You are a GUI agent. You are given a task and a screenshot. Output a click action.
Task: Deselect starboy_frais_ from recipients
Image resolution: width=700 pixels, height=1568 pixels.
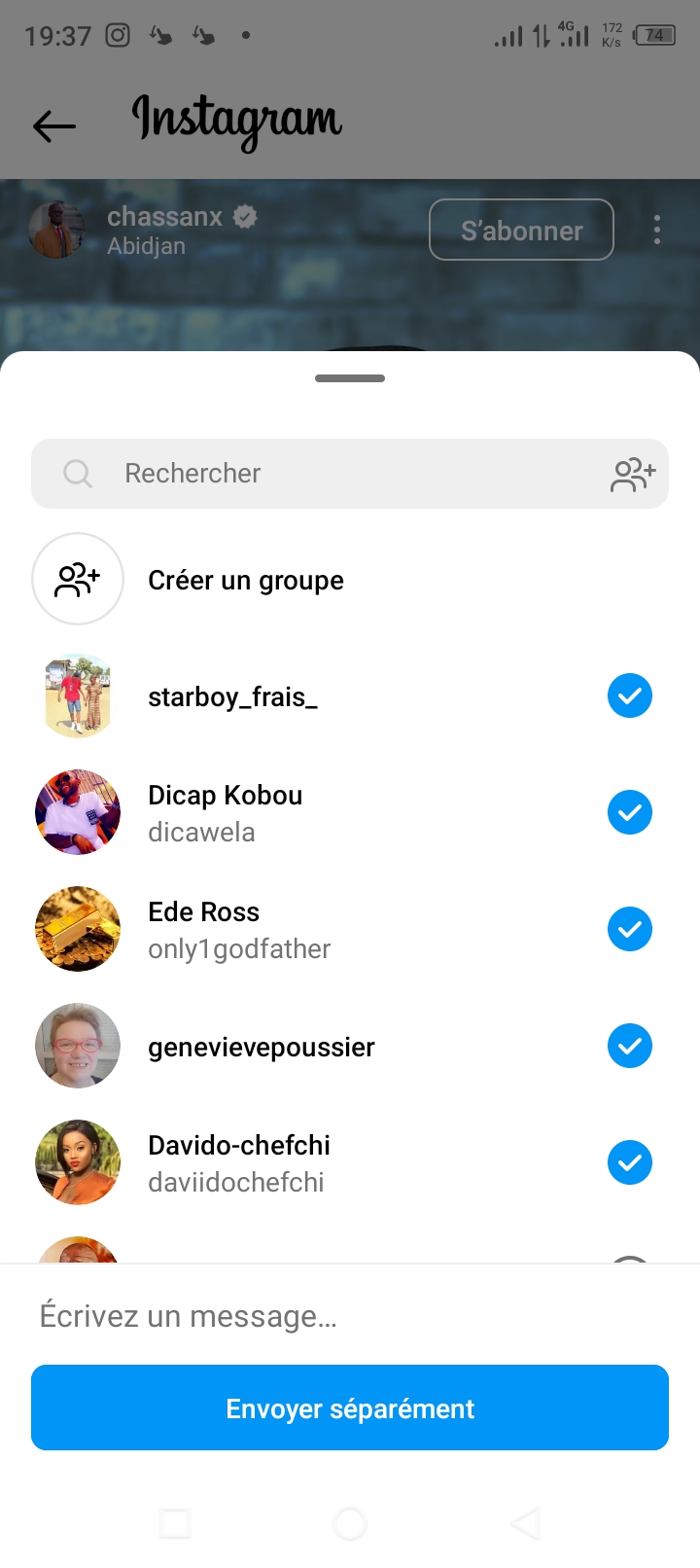pyautogui.click(x=629, y=695)
